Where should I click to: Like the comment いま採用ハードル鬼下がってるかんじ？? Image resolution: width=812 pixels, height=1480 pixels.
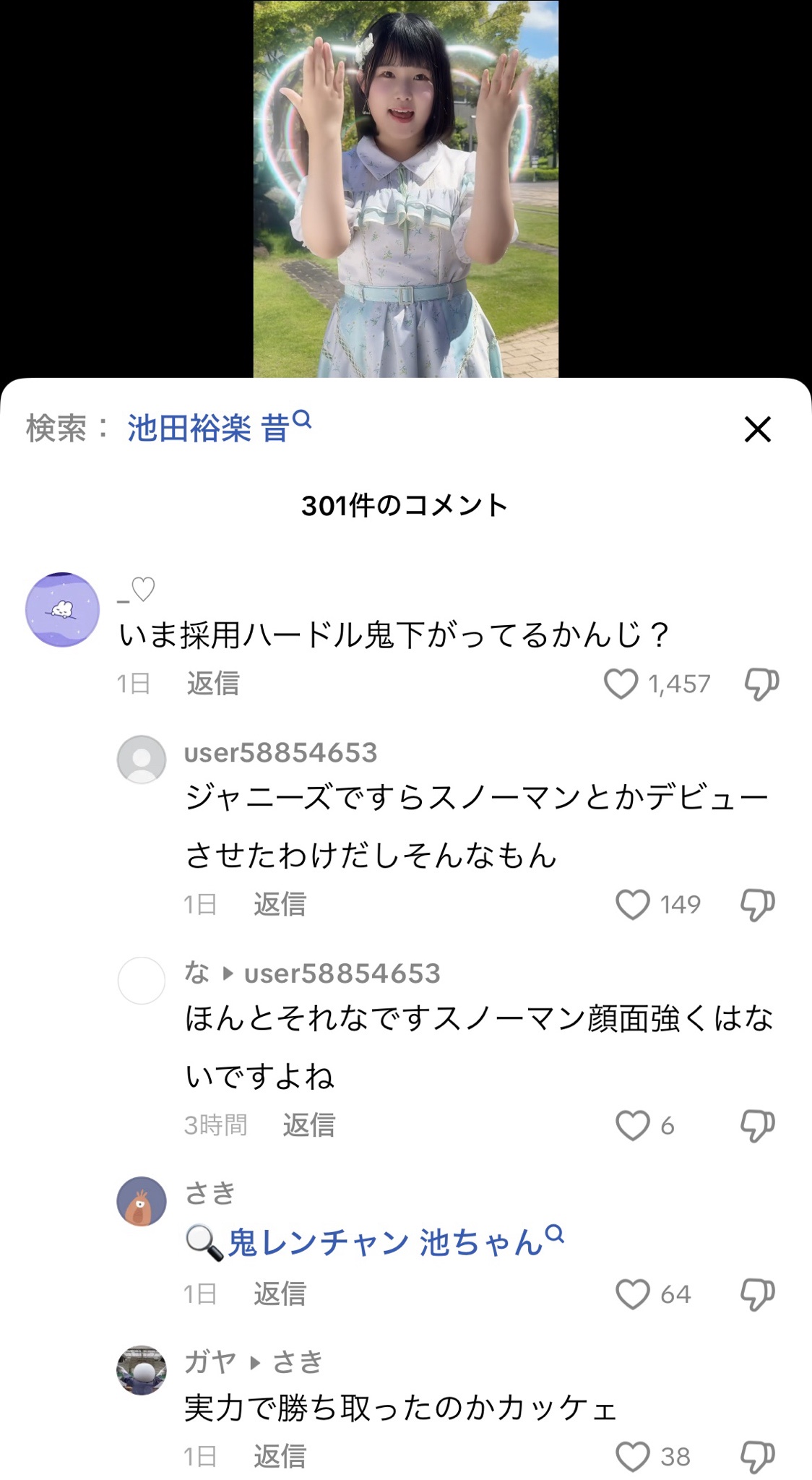[x=621, y=684]
